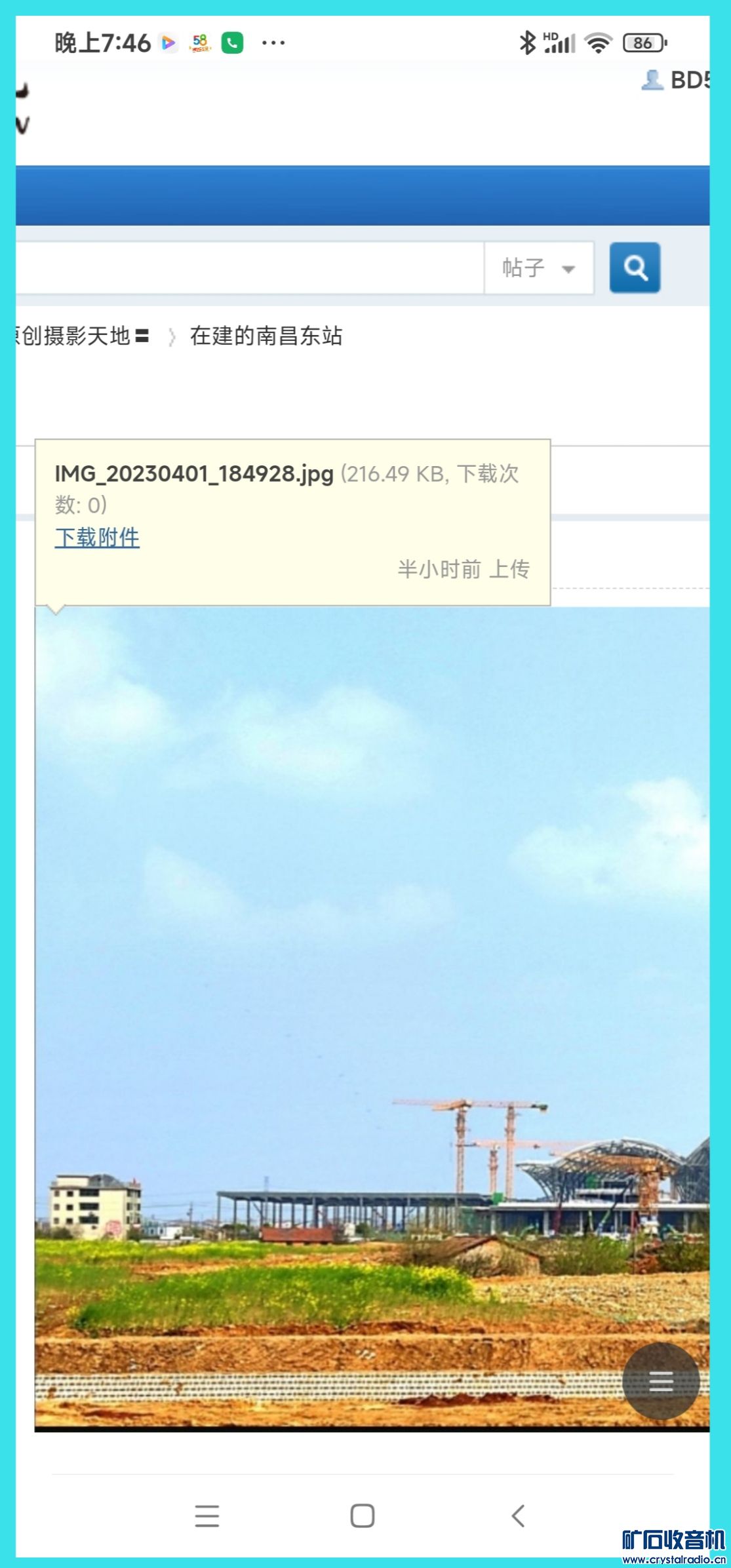The image size is (731, 1568).
Task: Open the 在建的南昌东站 thread breadcrumb
Action: pyautogui.click(x=266, y=336)
